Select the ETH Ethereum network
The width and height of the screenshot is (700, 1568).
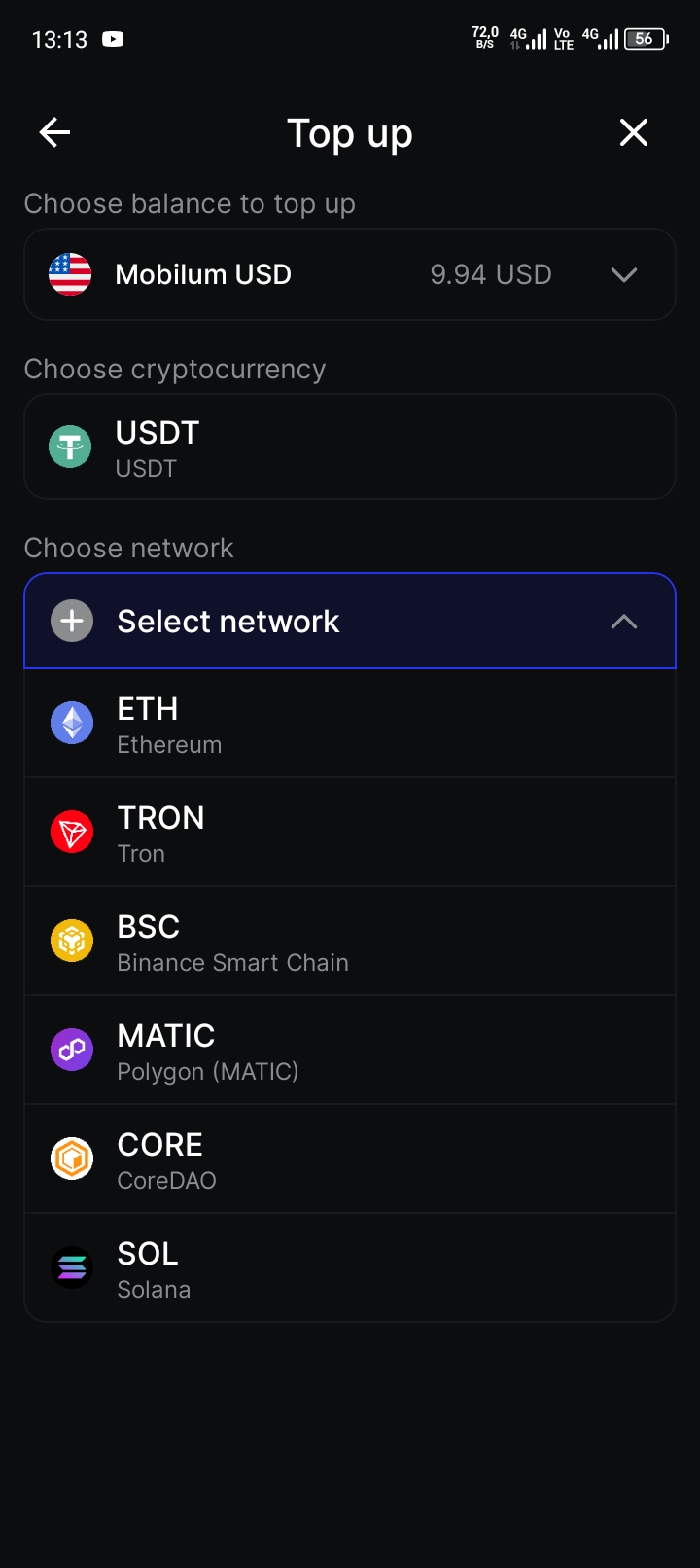[x=350, y=725]
